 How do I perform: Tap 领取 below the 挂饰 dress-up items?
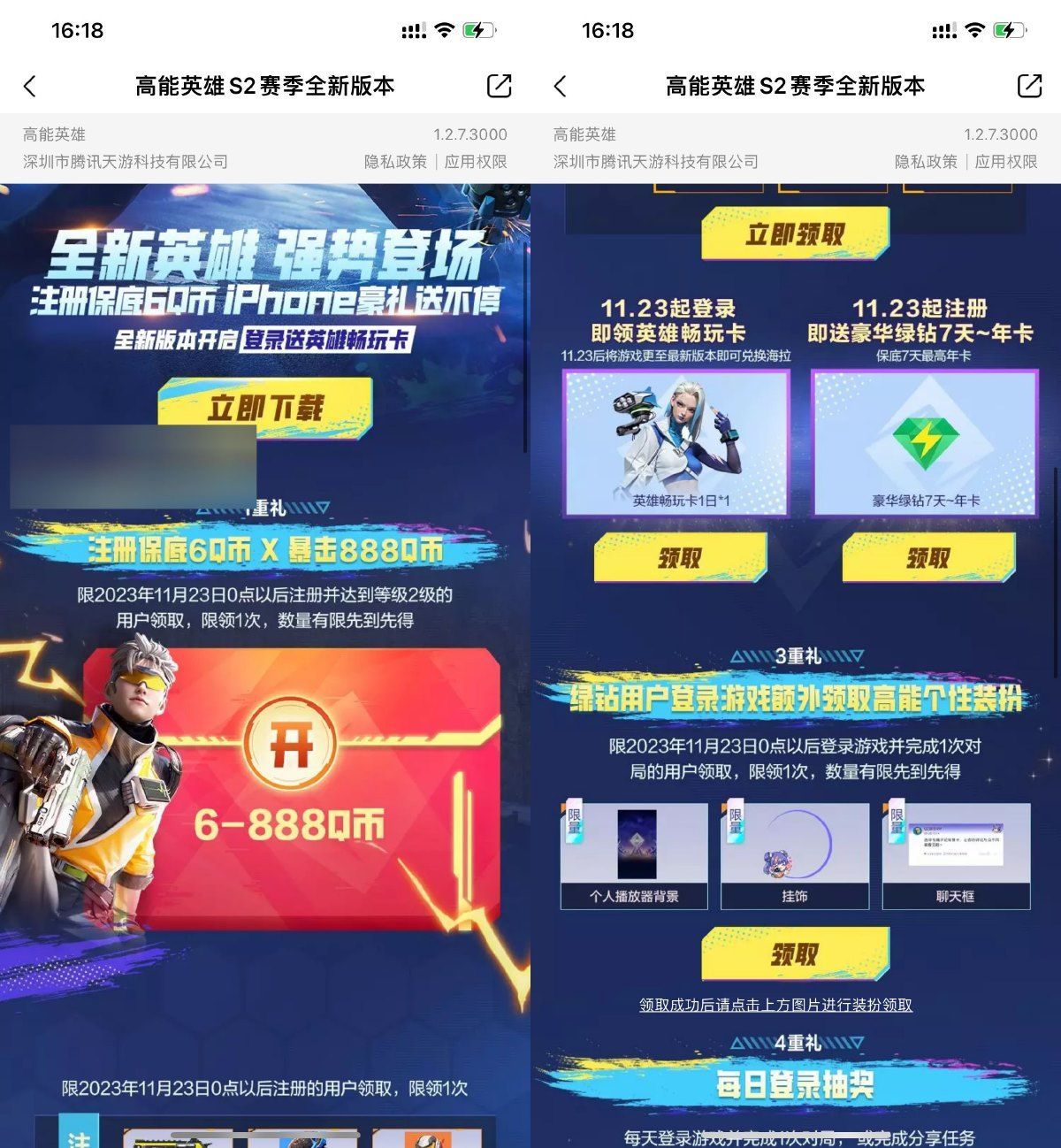(795, 954)
